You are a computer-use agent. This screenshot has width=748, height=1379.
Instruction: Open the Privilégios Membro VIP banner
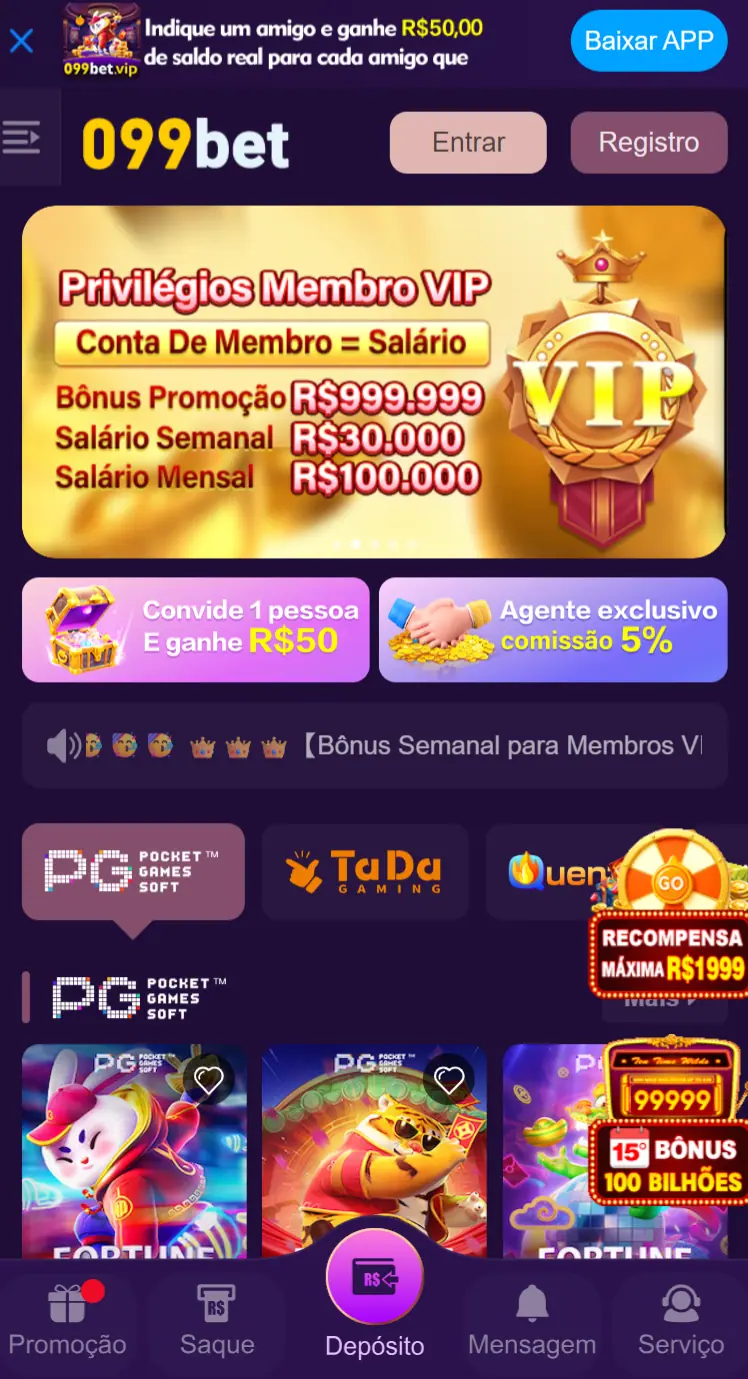(373, 381)
